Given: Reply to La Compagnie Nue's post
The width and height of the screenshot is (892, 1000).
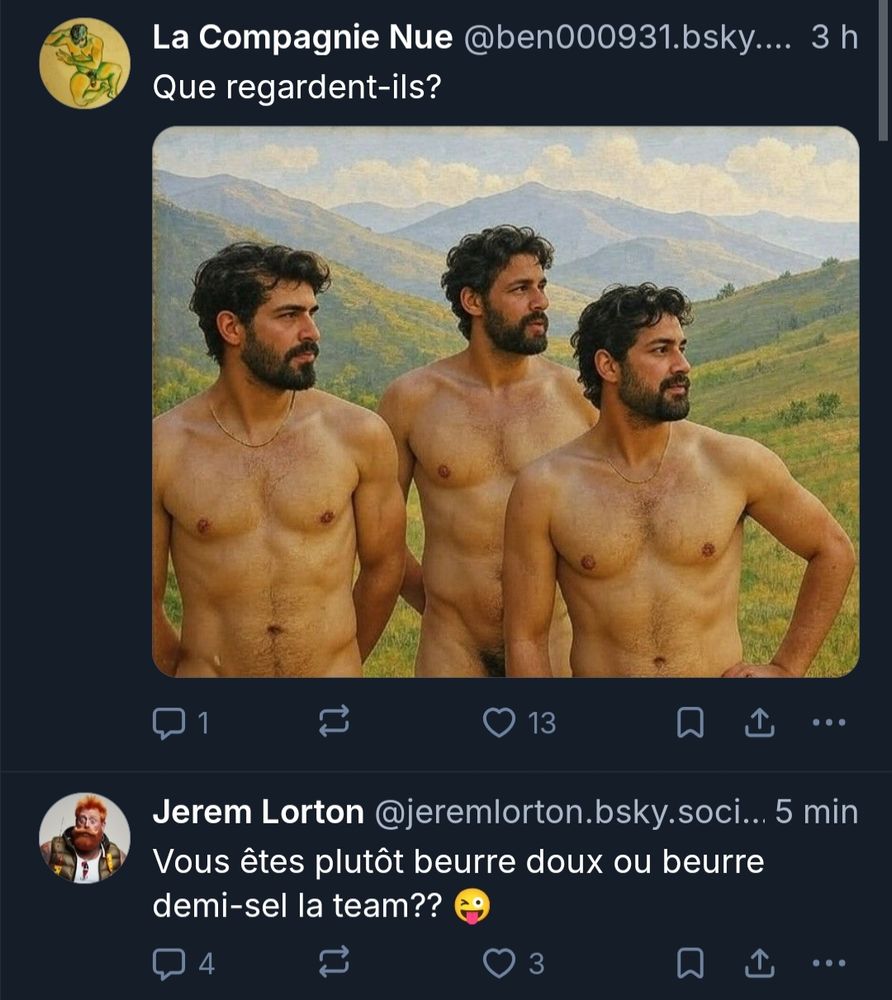Looking at the screenshot, I should pos(167,723).
